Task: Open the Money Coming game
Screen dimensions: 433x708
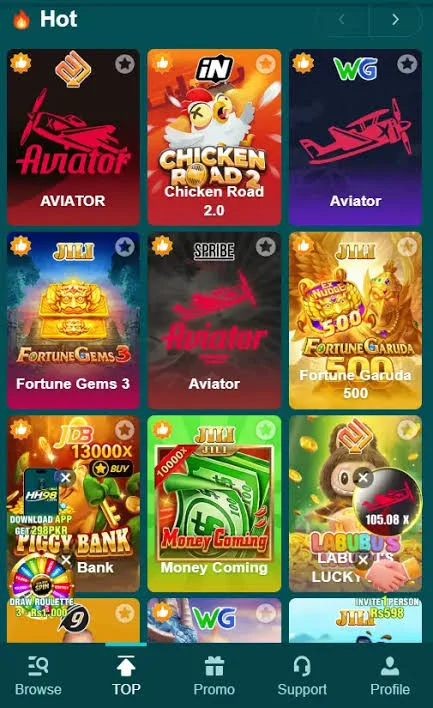Action: [214, 503]
